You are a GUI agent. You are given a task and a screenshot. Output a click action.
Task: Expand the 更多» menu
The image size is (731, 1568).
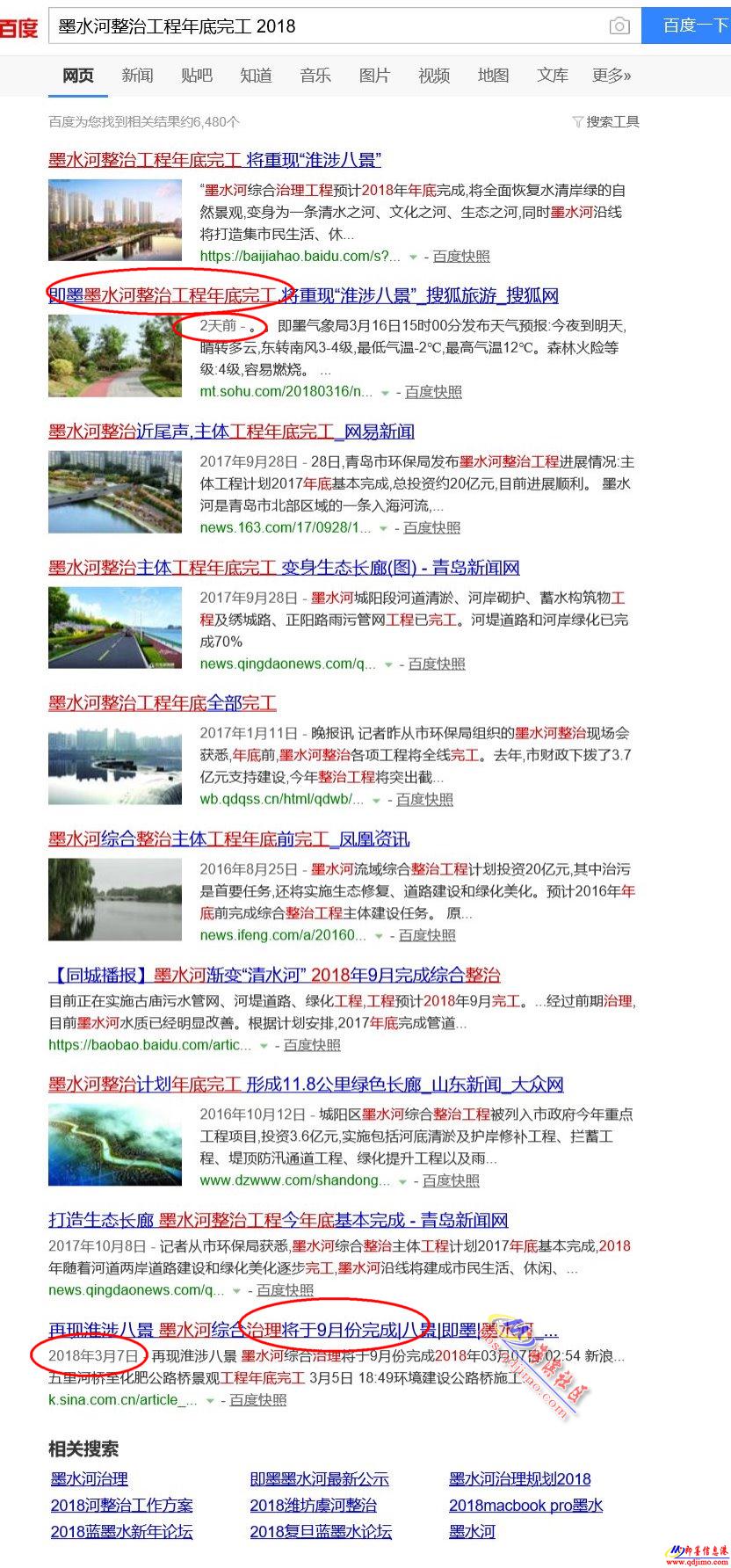[612, 76]
